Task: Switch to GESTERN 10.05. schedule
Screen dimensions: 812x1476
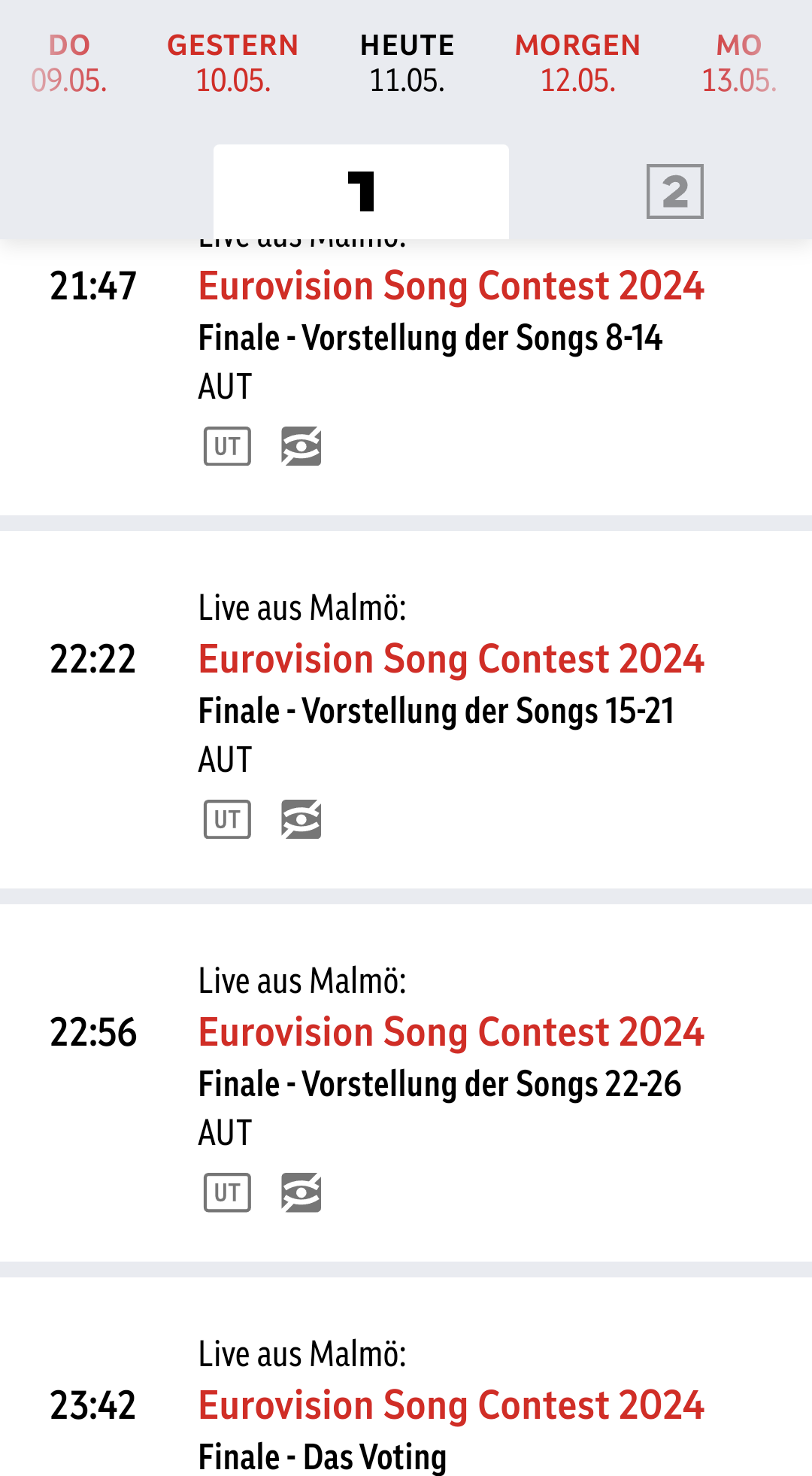Action: [x=233, y=63]
